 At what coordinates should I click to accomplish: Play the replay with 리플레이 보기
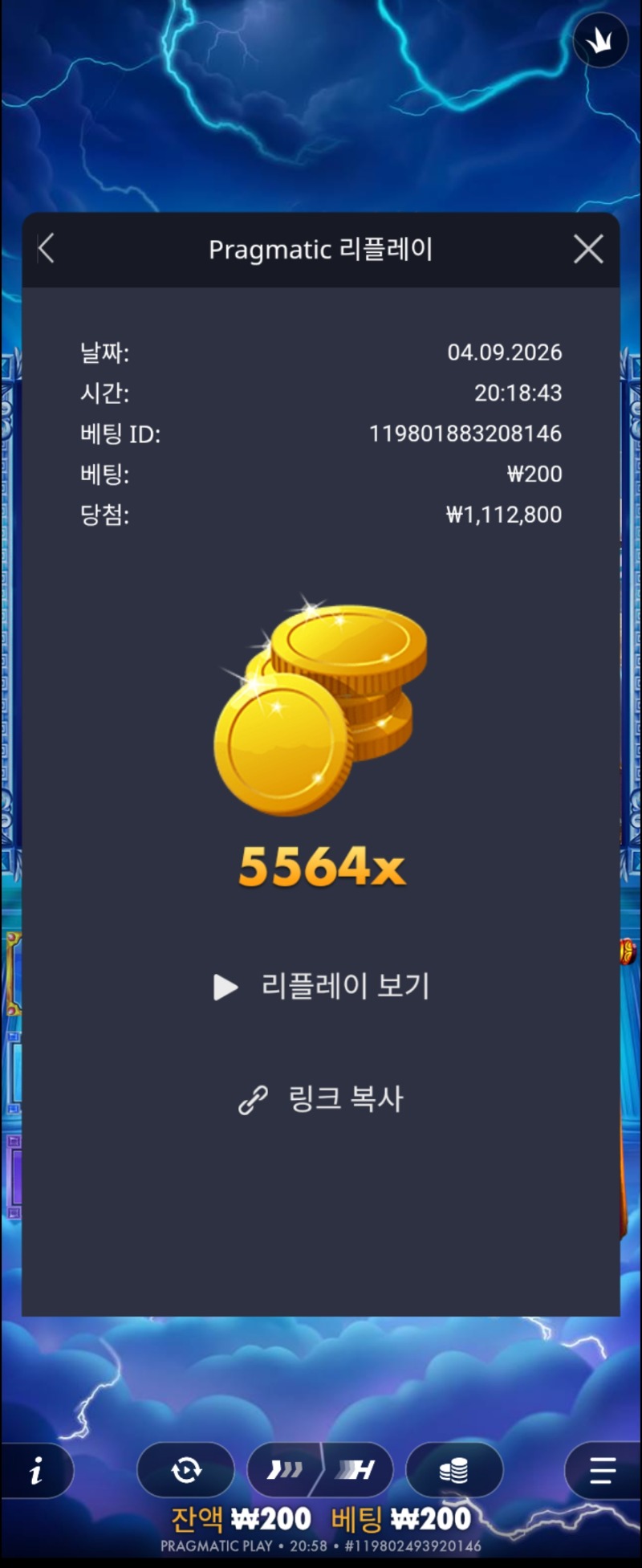[x=321, y=986]
